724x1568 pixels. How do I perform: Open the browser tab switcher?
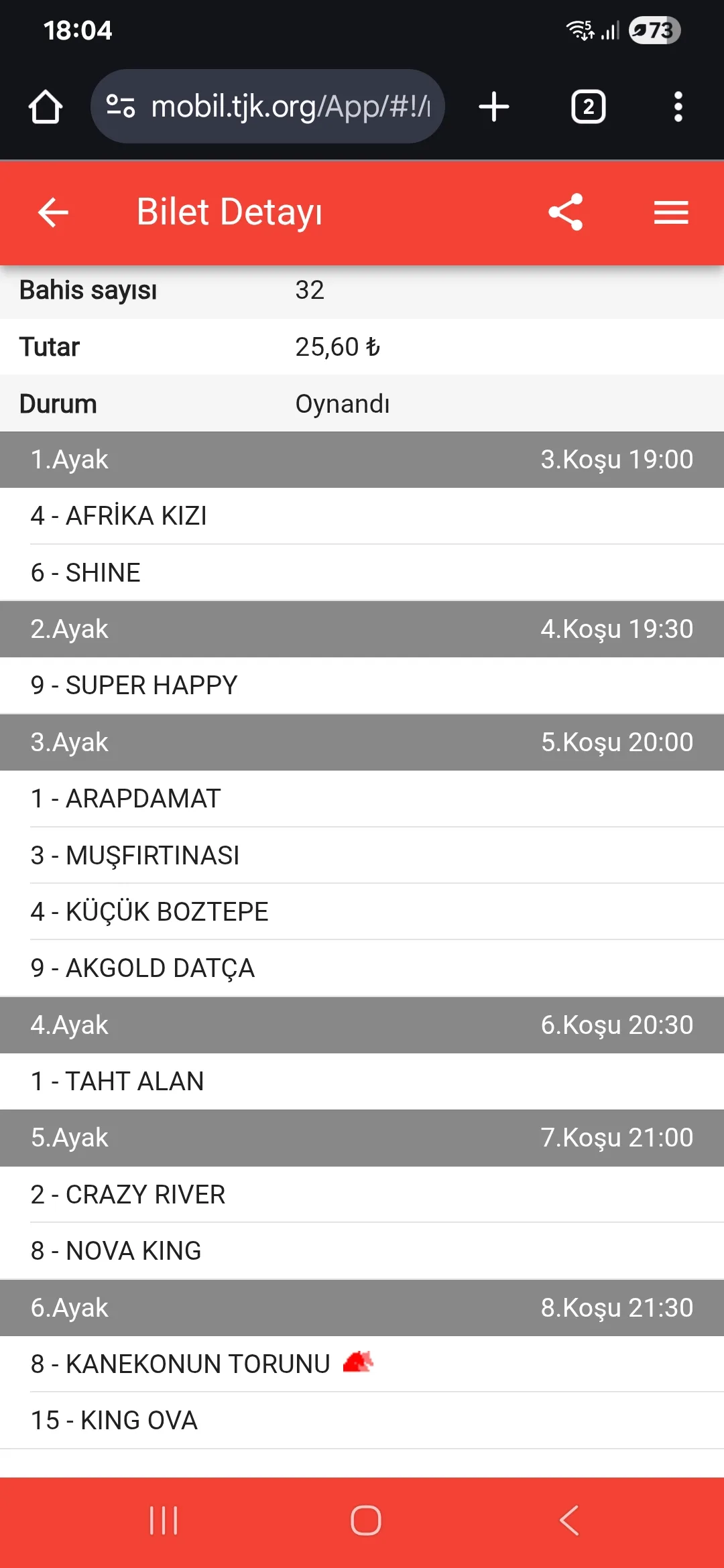588,107
